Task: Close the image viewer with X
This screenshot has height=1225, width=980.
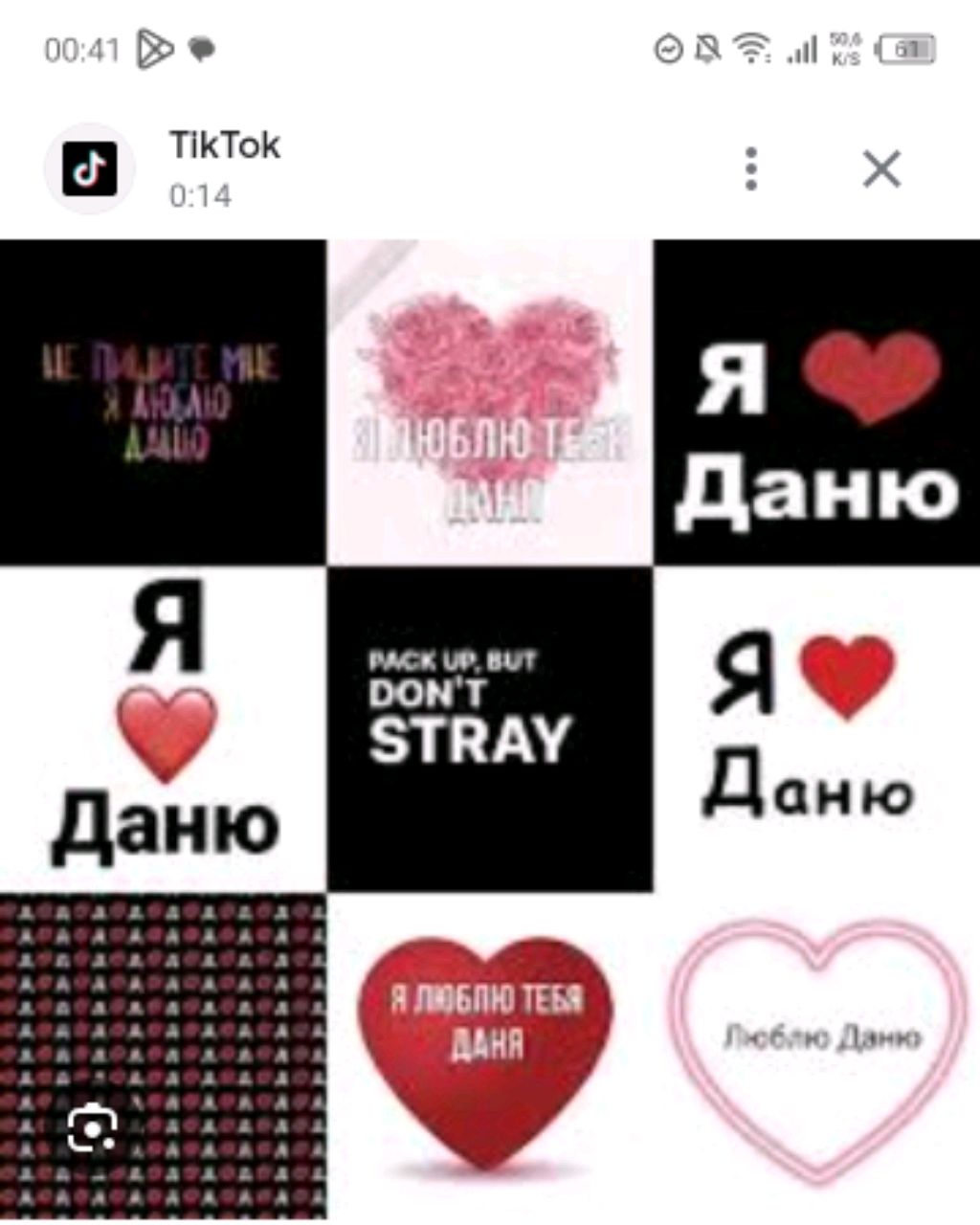Action: point(880,169)
